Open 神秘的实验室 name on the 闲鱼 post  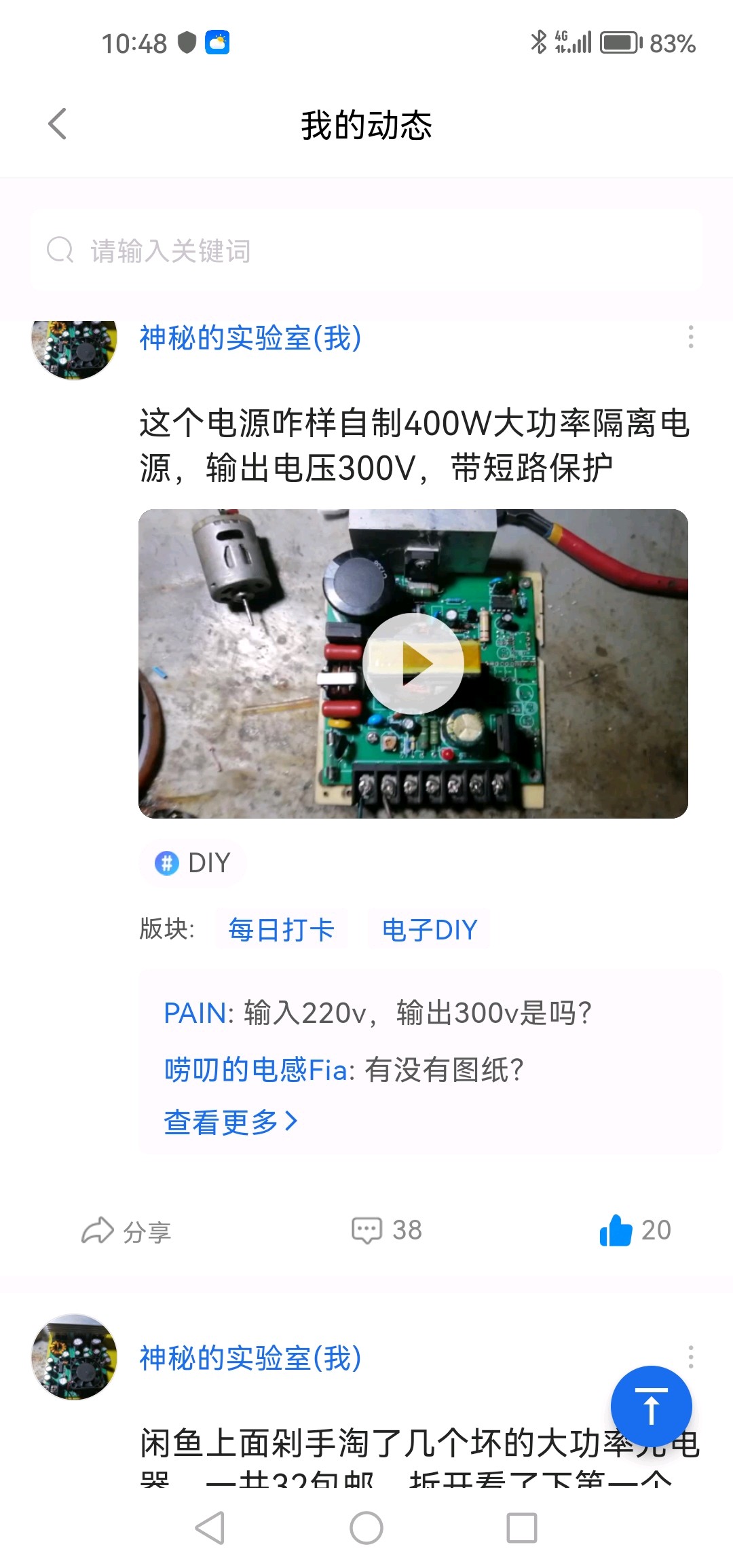pos(250,1358)
